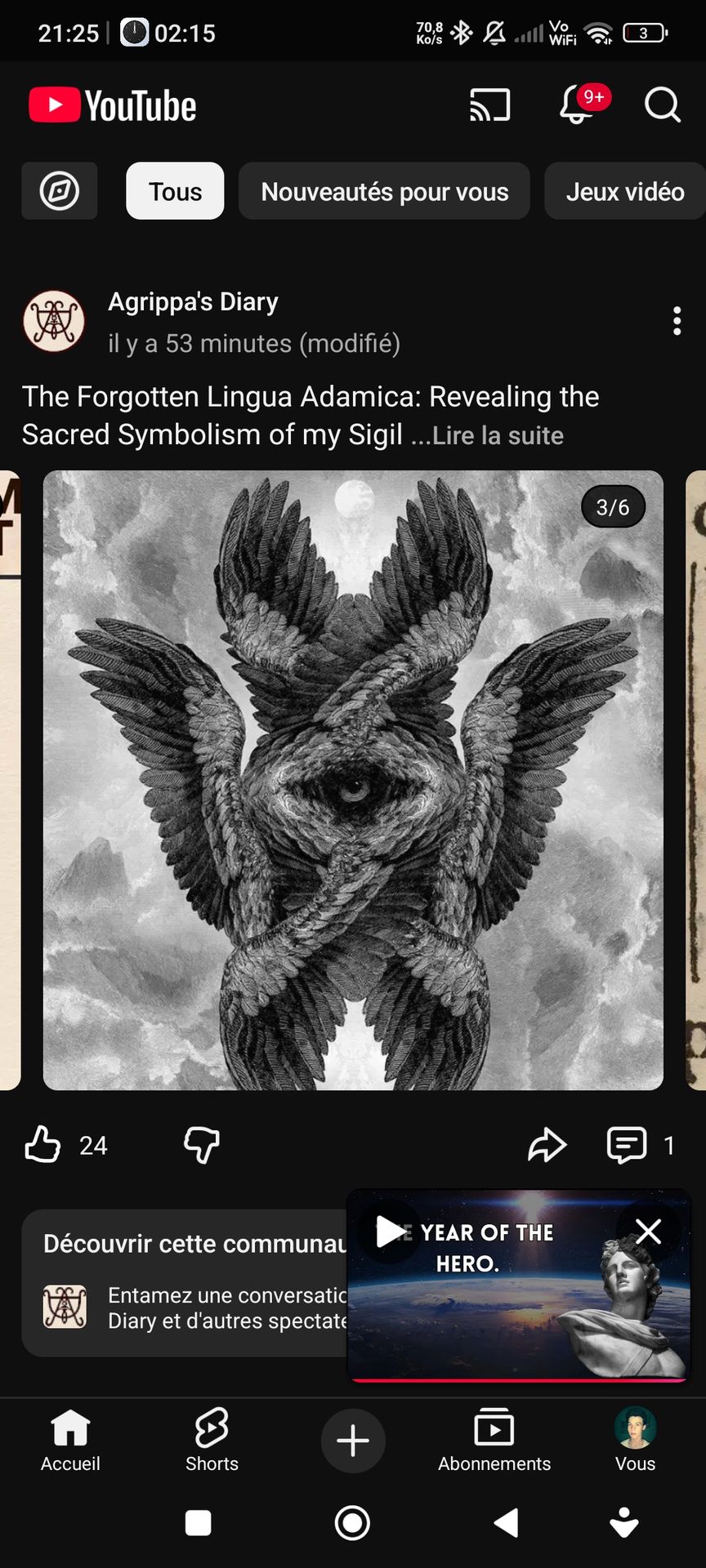Close the miniplayer
This screenshot has height=1568, width=706.
pyautogui.click(x=649, y=1231)
